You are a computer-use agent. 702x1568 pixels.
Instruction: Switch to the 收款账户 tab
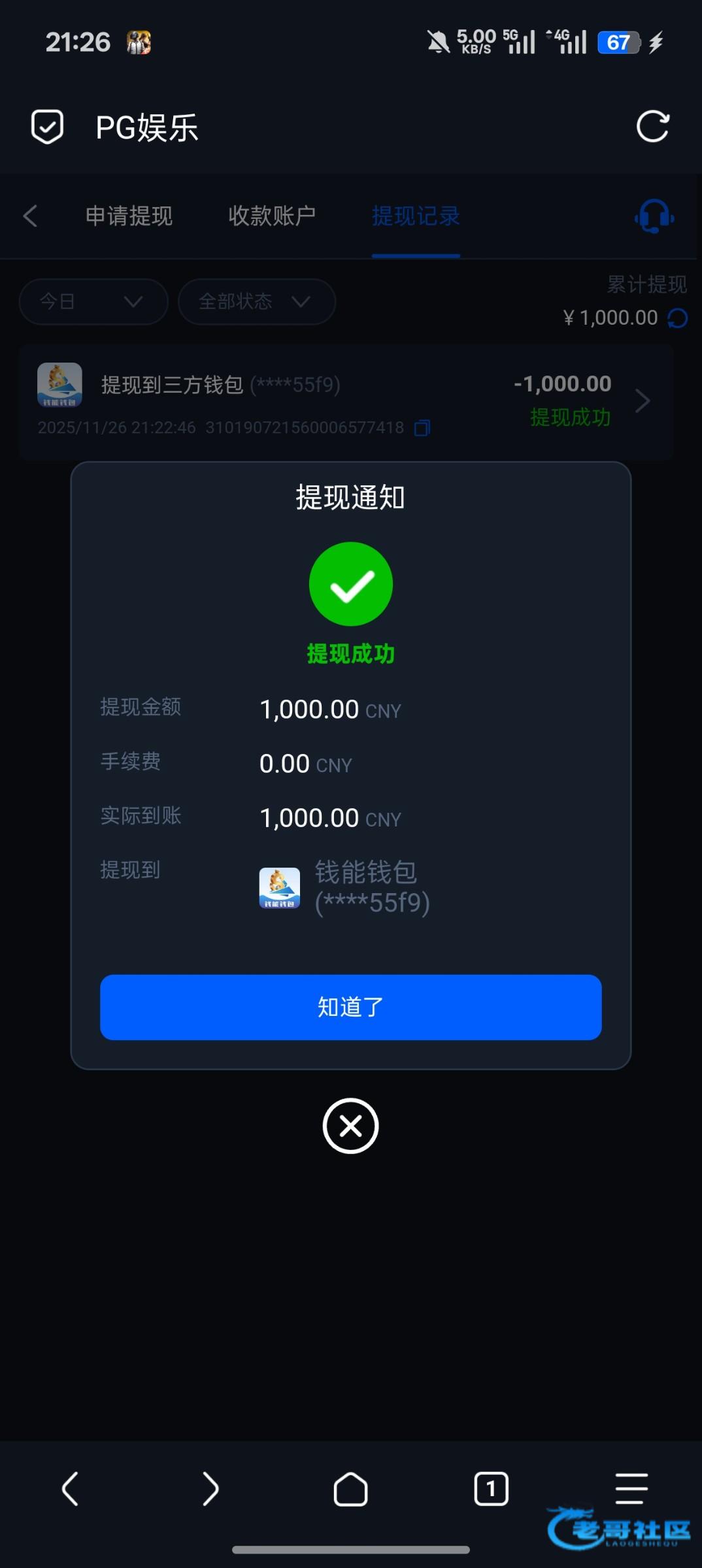point(272,216)
